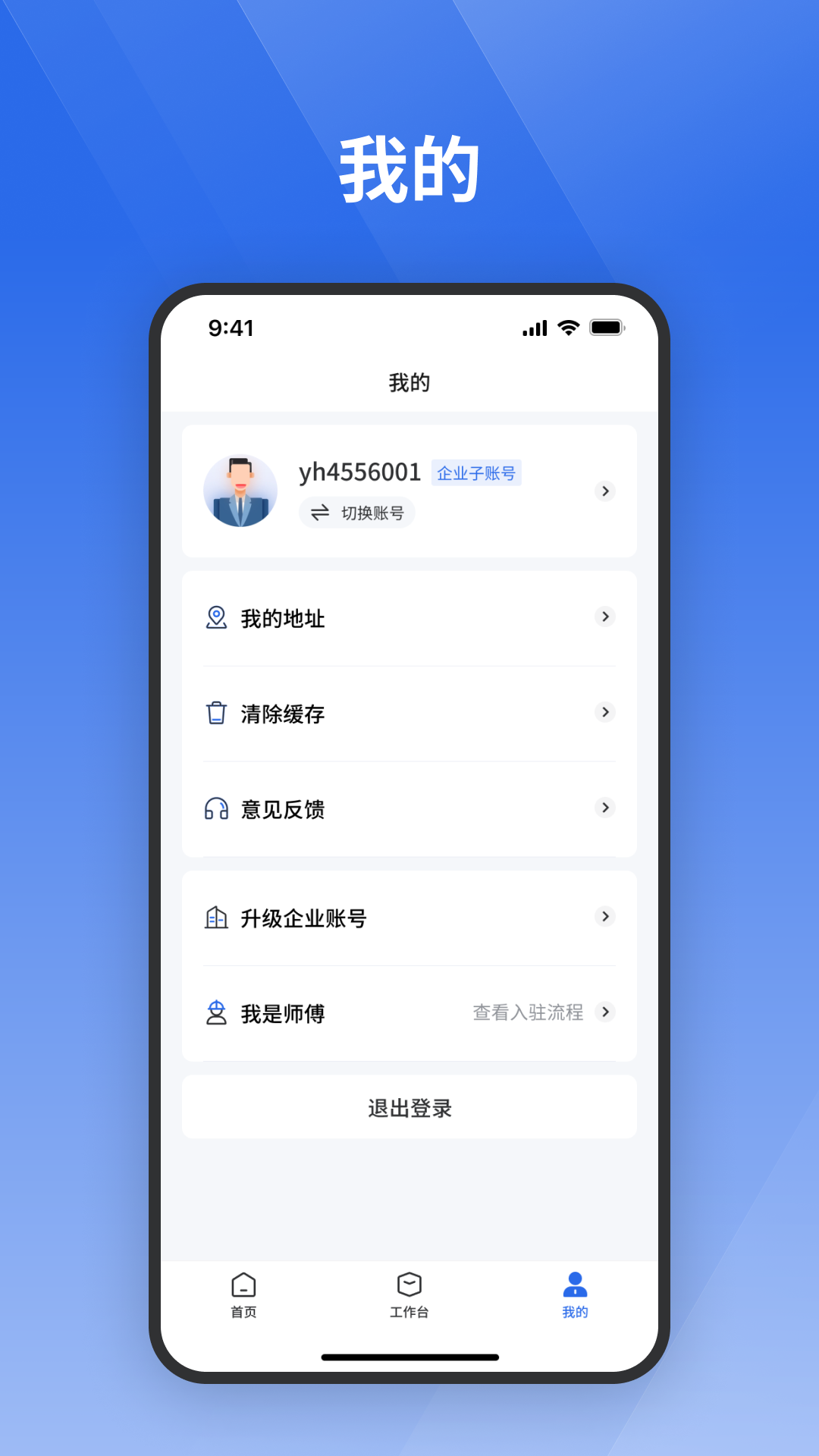The image size is (819, 1456).
Task: Expand 清除缓存 using its arrow
Action: click(605, 713)
